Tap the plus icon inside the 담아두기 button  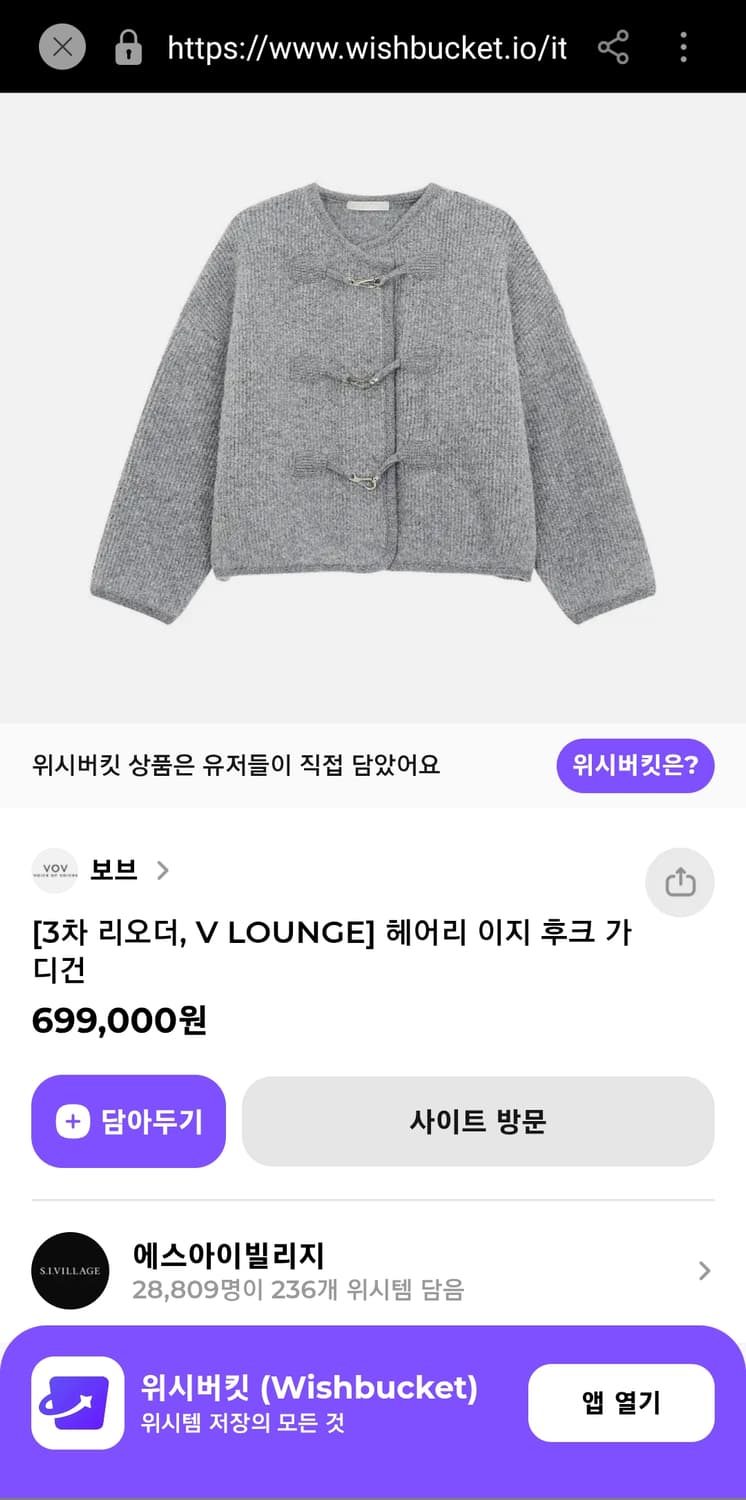coord(72,1121)
